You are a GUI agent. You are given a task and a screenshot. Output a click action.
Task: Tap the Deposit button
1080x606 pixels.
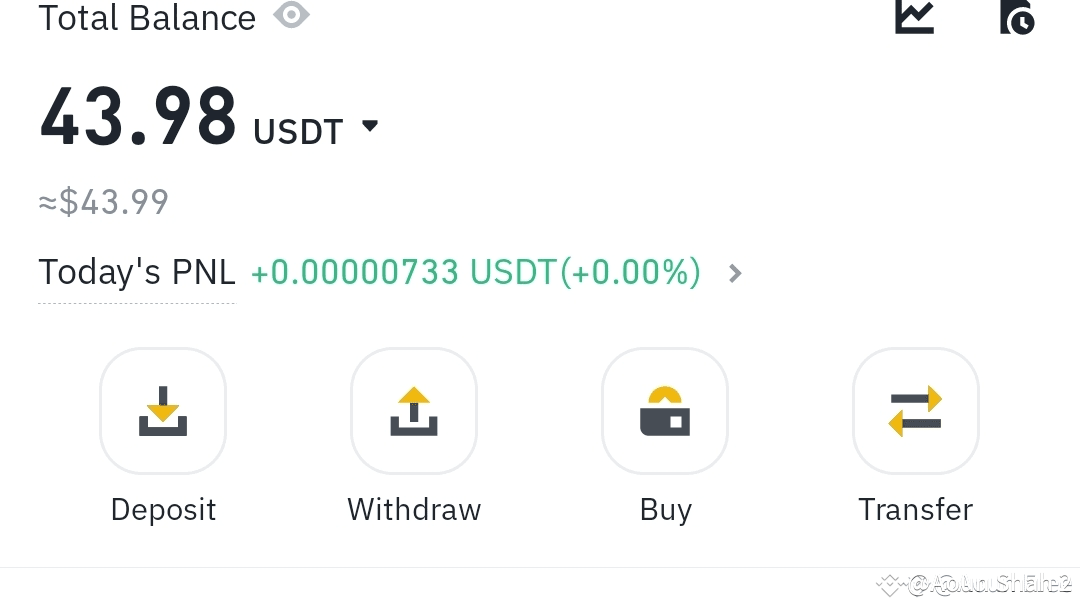pyautogui.click(x=163, y=411)
